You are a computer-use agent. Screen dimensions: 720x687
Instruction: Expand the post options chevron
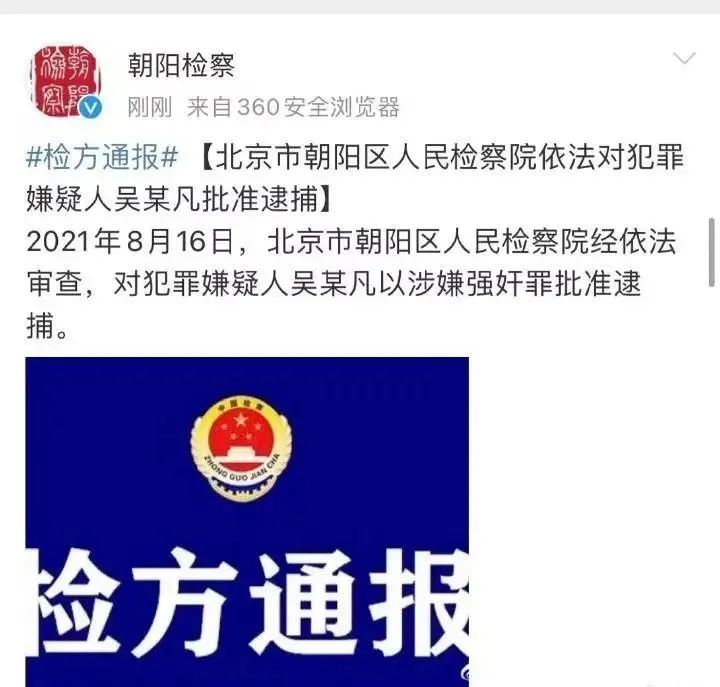(x=684, y=59)
